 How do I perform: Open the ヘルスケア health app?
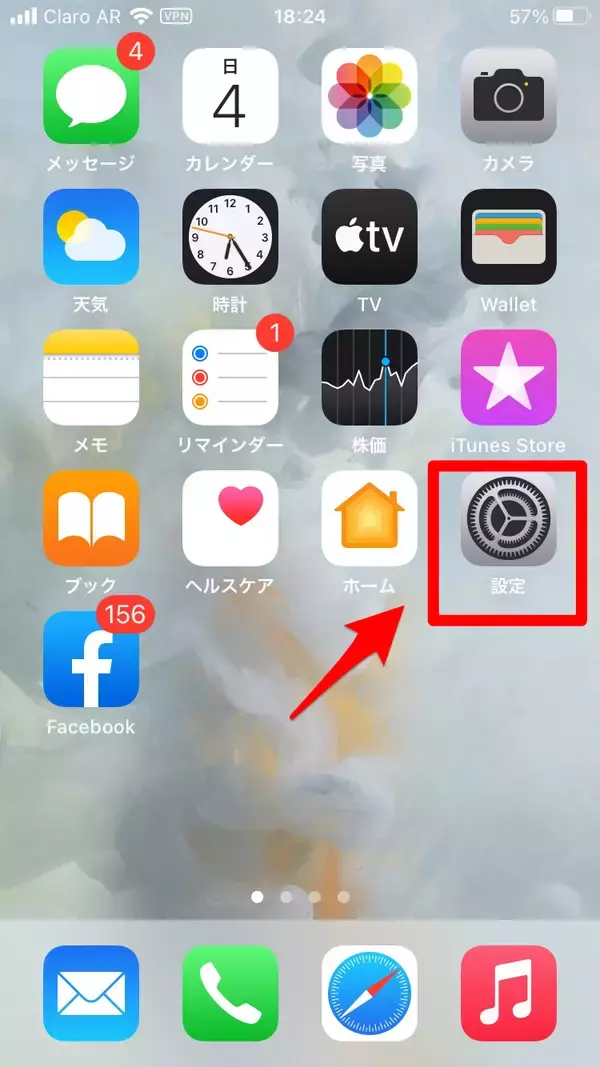[230, 518]
